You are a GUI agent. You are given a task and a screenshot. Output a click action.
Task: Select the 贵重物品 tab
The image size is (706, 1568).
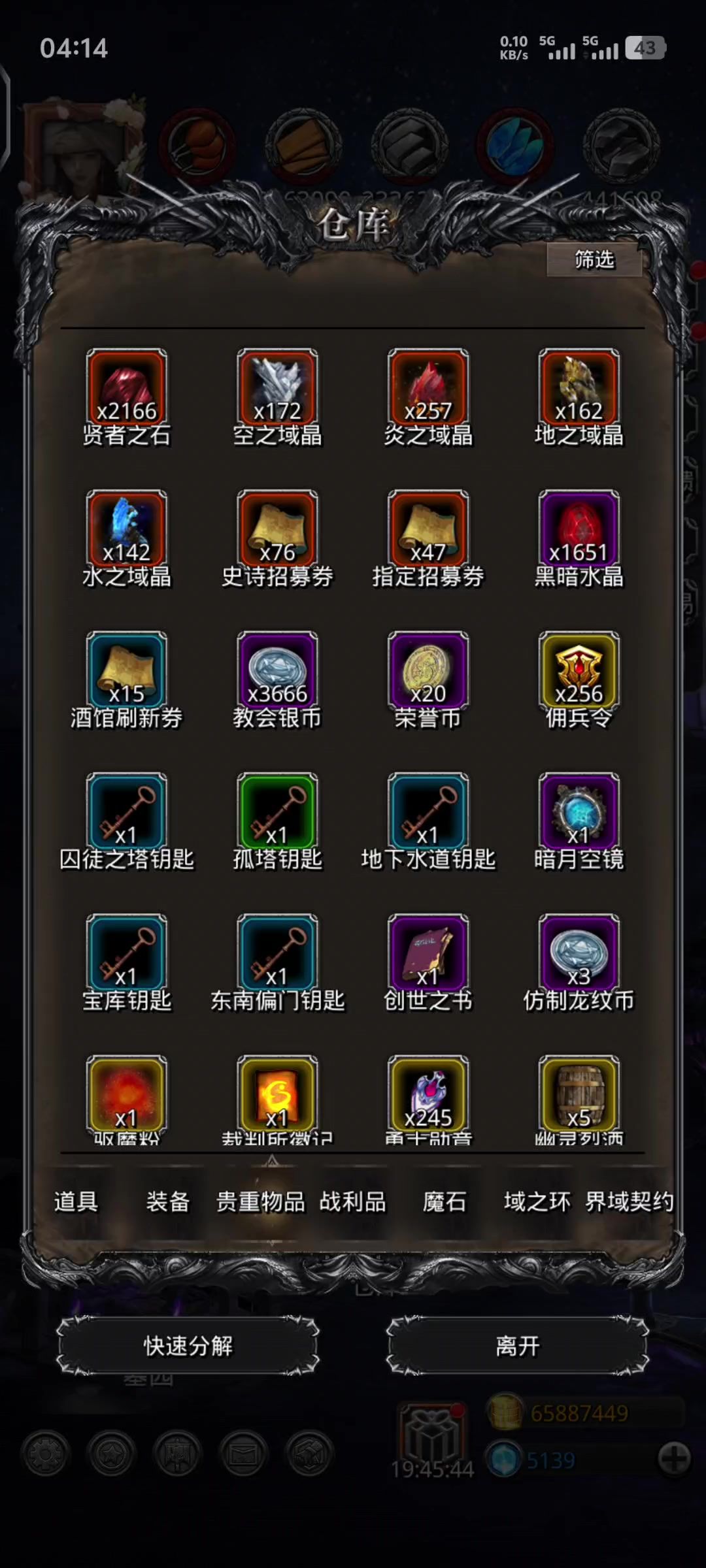pyautogui.click(x=260, y=1201)
